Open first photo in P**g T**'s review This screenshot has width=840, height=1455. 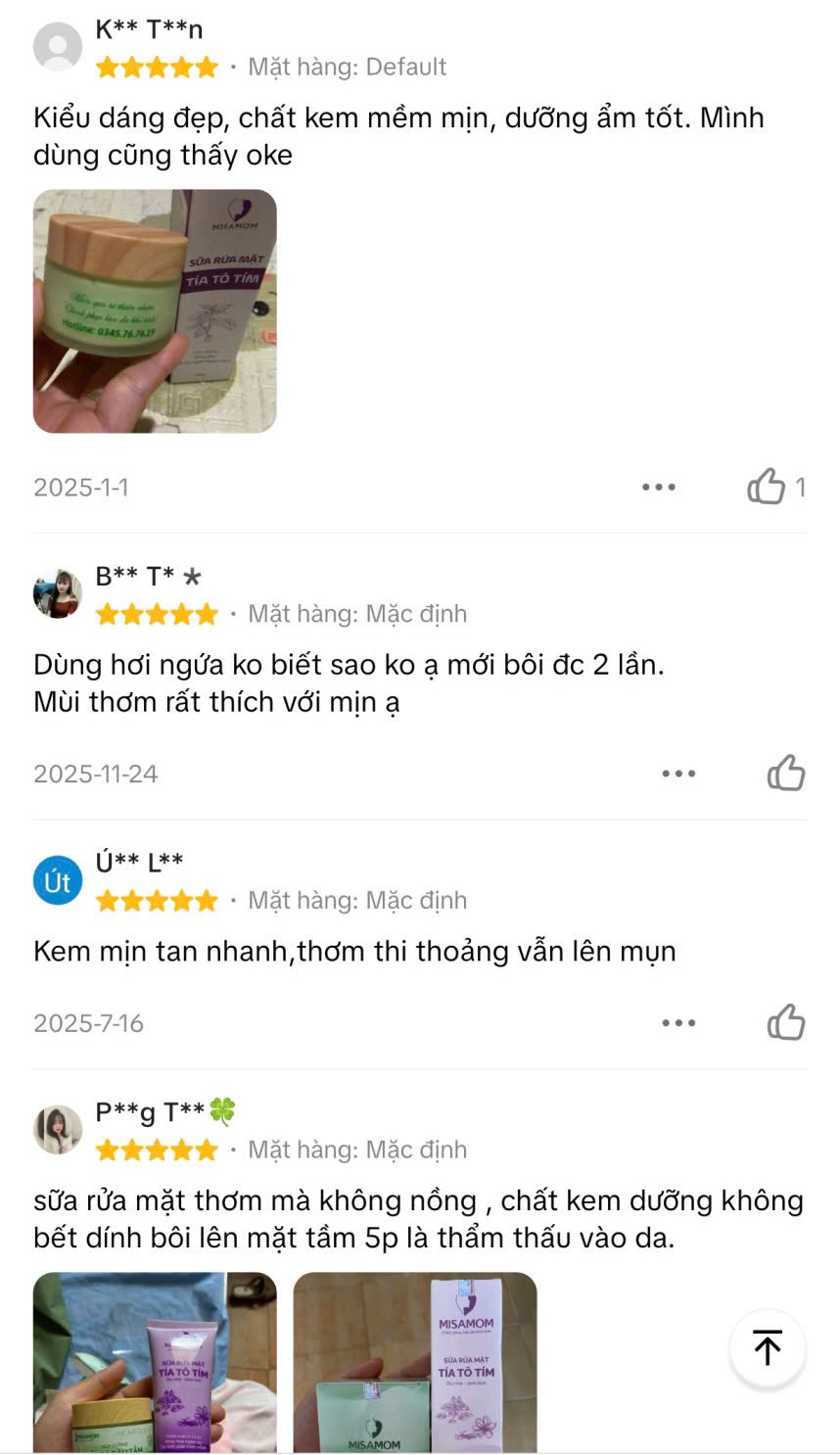(155, 1361)
